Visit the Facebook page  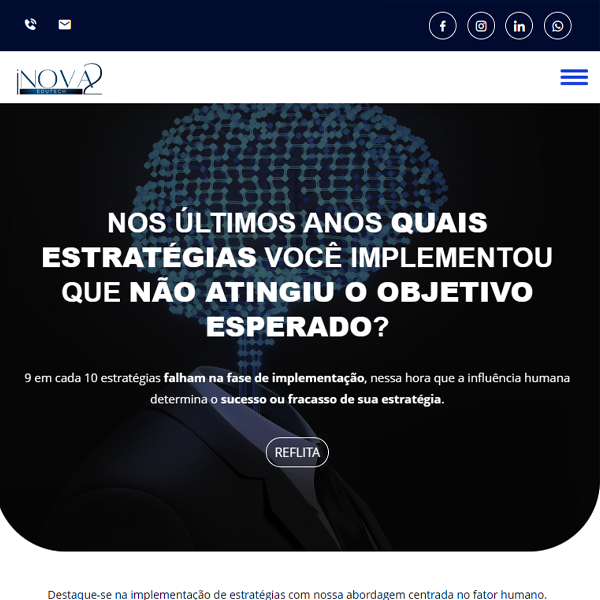[443, 26]
